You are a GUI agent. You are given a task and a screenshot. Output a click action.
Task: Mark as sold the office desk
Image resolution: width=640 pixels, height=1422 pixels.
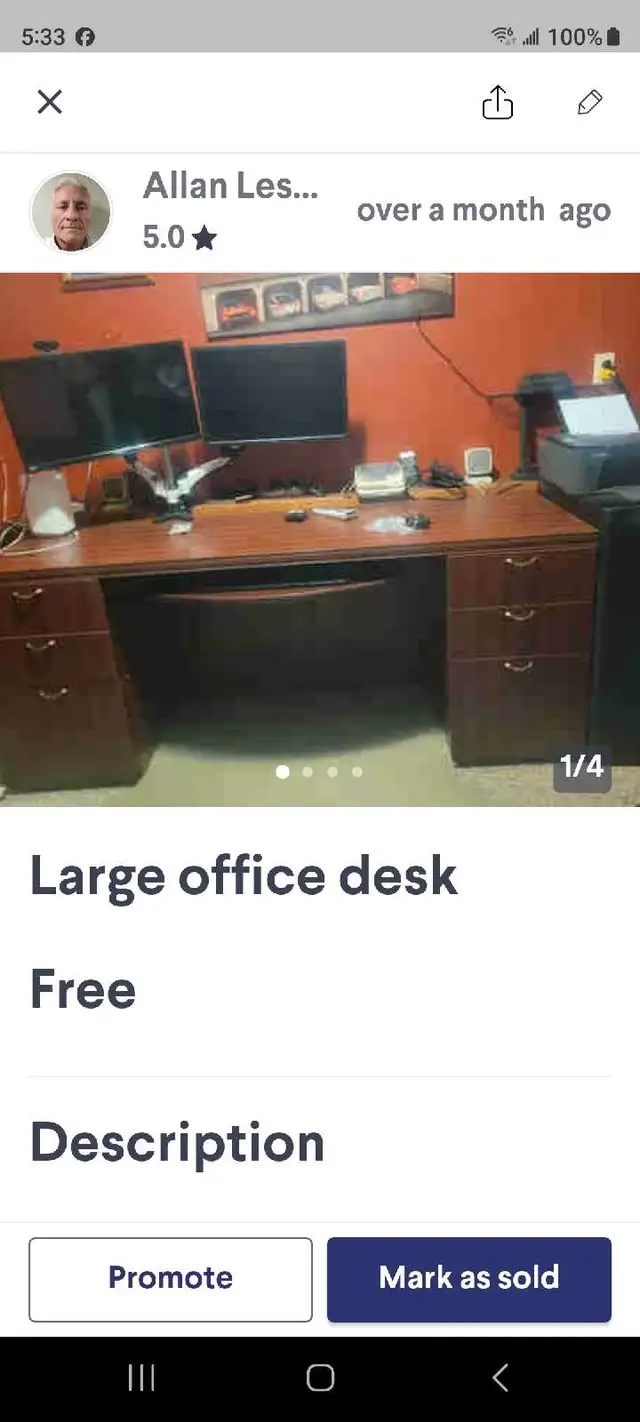point(469,1279)
